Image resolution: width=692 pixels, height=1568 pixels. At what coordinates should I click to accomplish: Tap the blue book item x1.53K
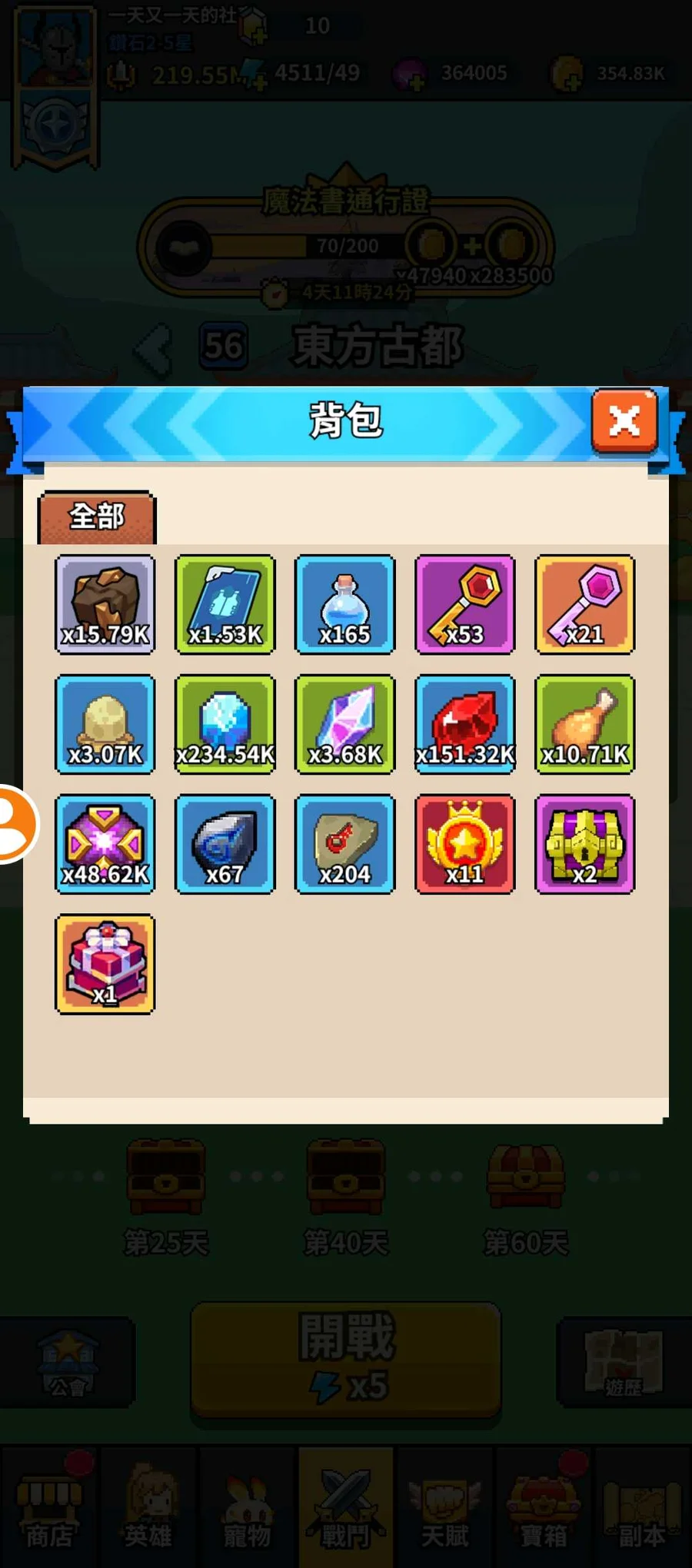(x=225, y=604)
